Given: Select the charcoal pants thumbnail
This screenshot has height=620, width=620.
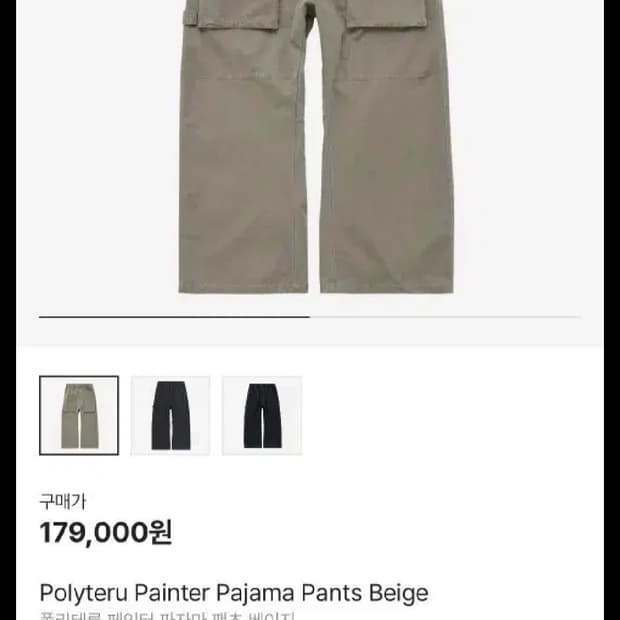Looking at the screenshot, I should point(170,415).
